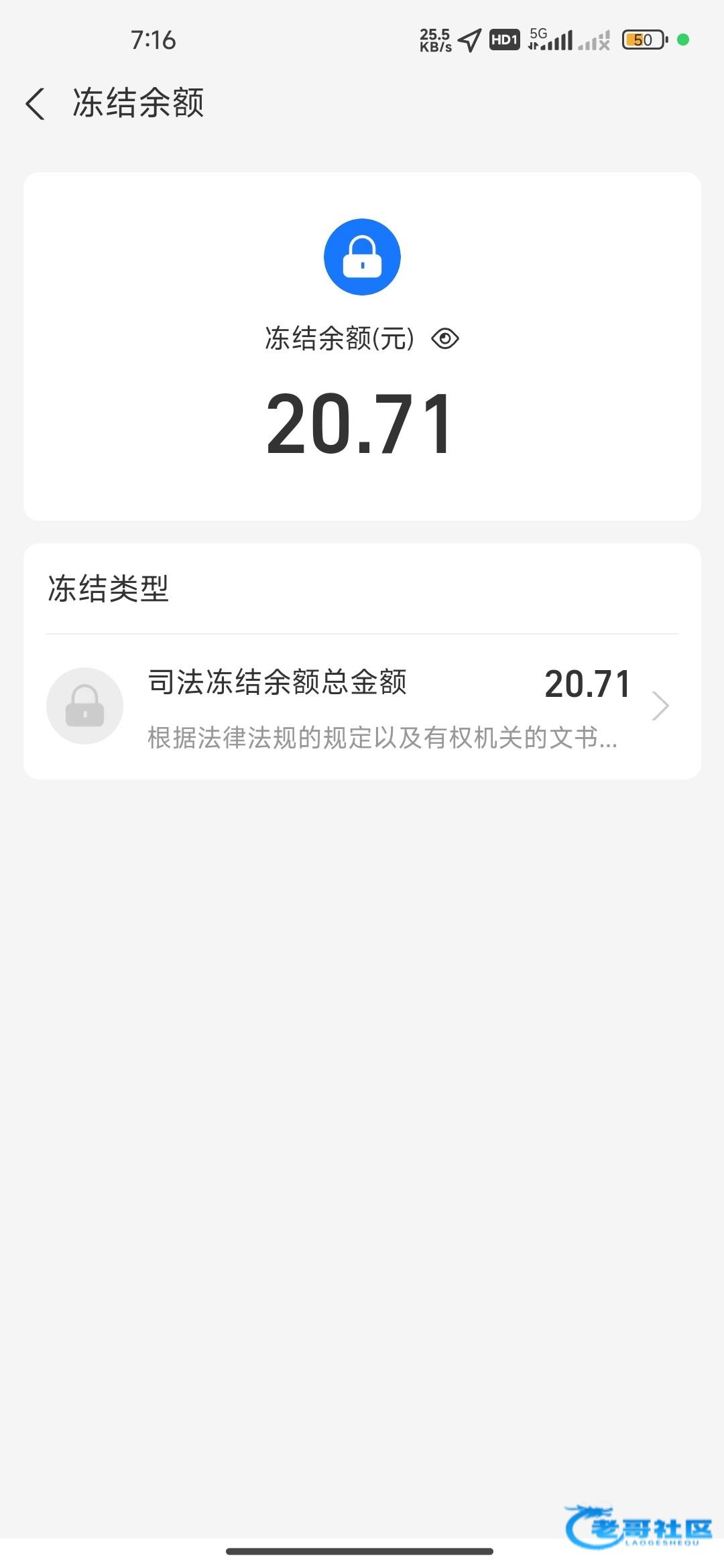Open the 司法冻结余额总金额 details row
724x1568 pixels.
[x=362, y=706]
